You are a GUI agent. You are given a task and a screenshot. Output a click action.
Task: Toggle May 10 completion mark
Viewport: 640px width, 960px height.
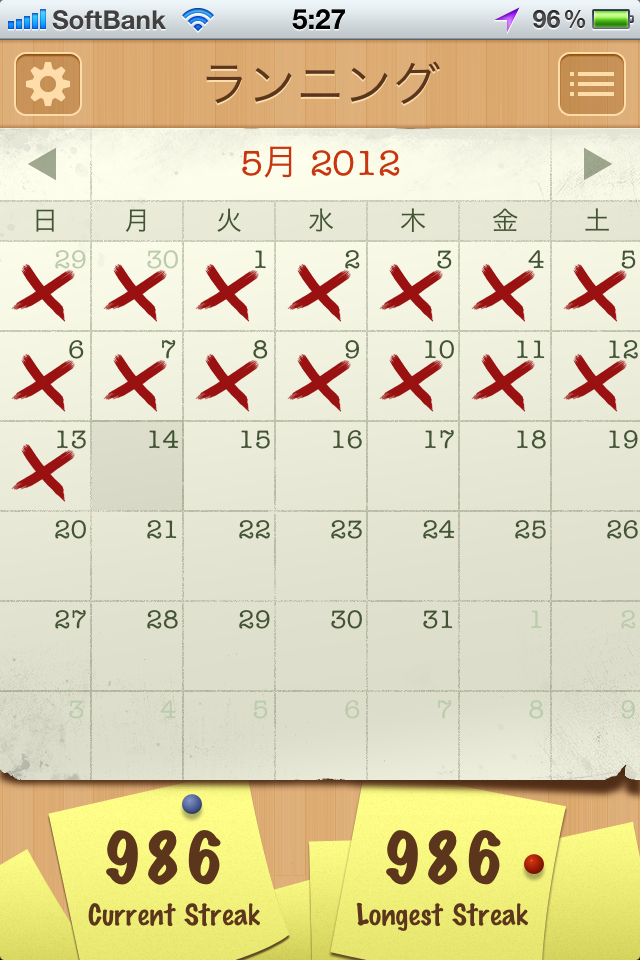[x=413, y=376]
